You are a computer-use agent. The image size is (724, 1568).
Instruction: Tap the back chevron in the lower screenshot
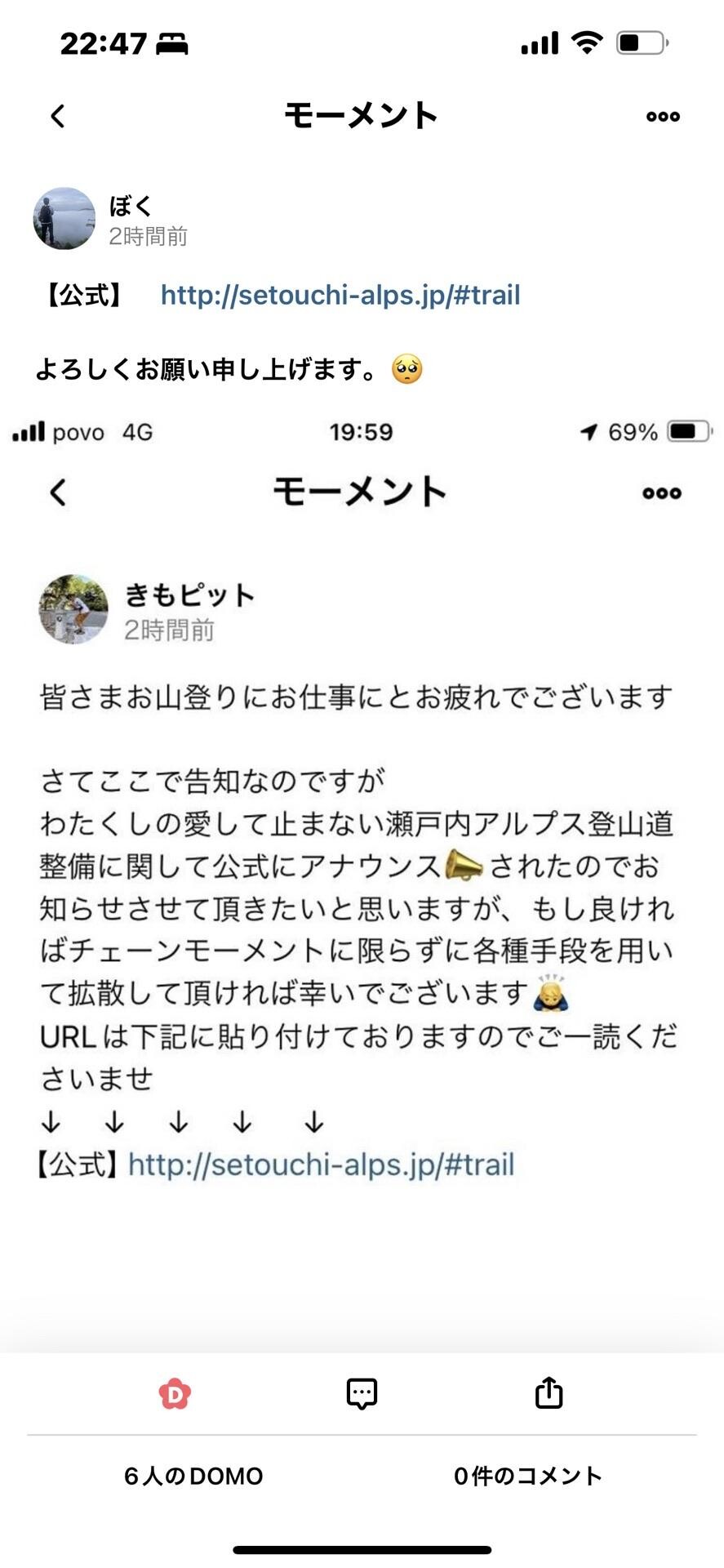pos(57,492)
